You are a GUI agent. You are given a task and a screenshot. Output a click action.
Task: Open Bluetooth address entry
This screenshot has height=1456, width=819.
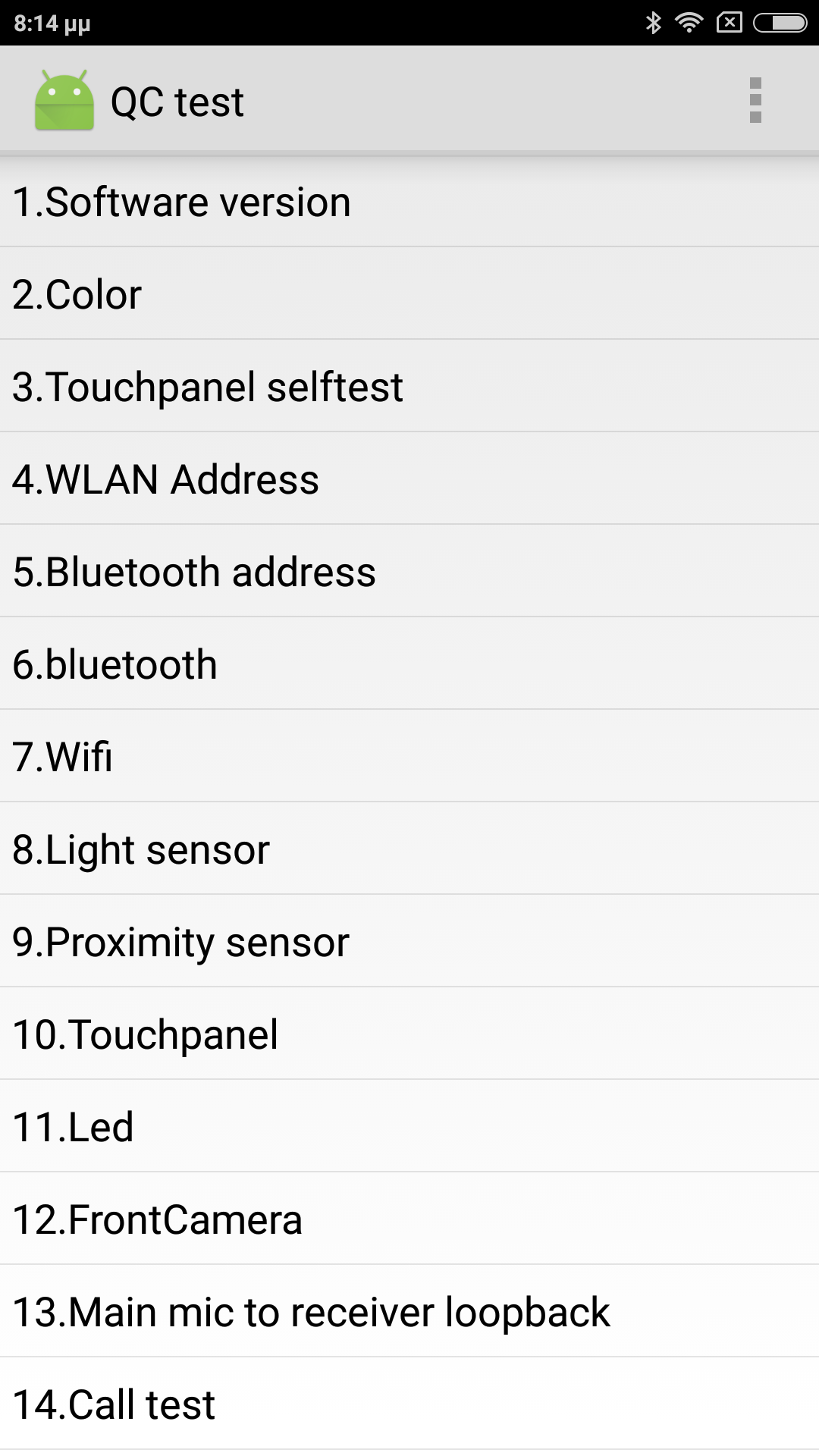tap(409, 571)
